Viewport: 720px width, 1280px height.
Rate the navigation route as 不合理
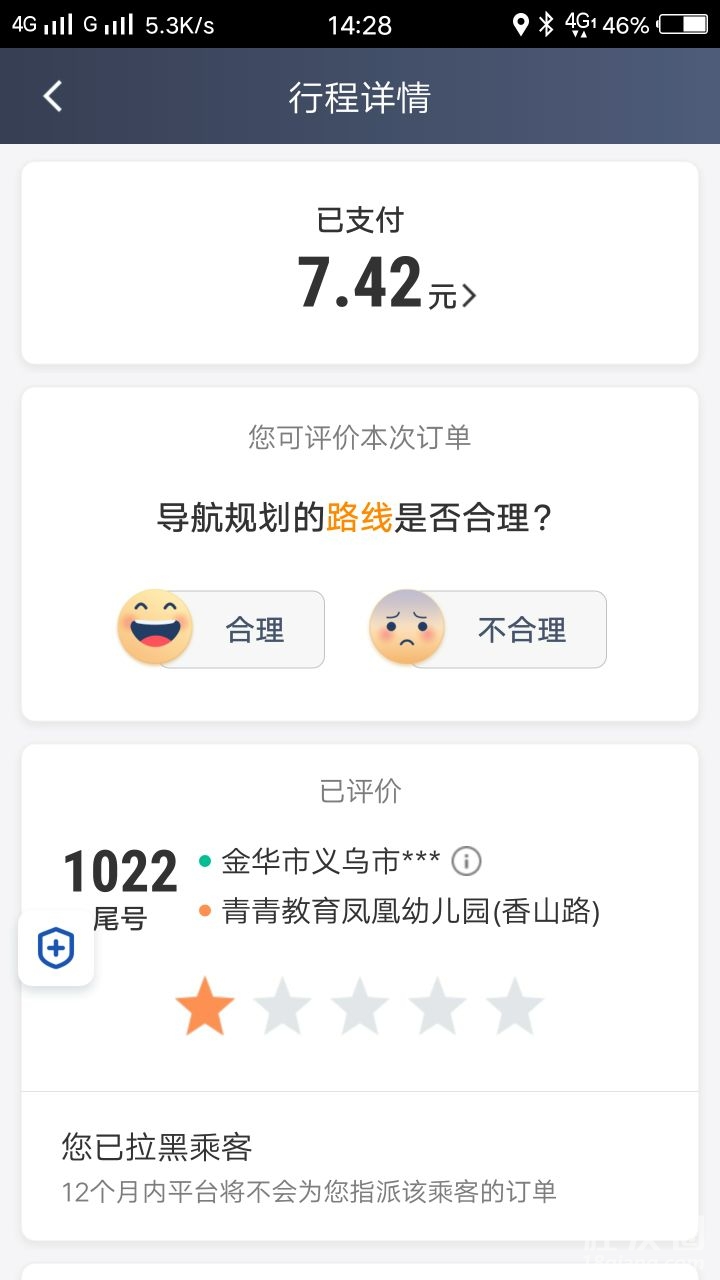click(x=488, y=629)
